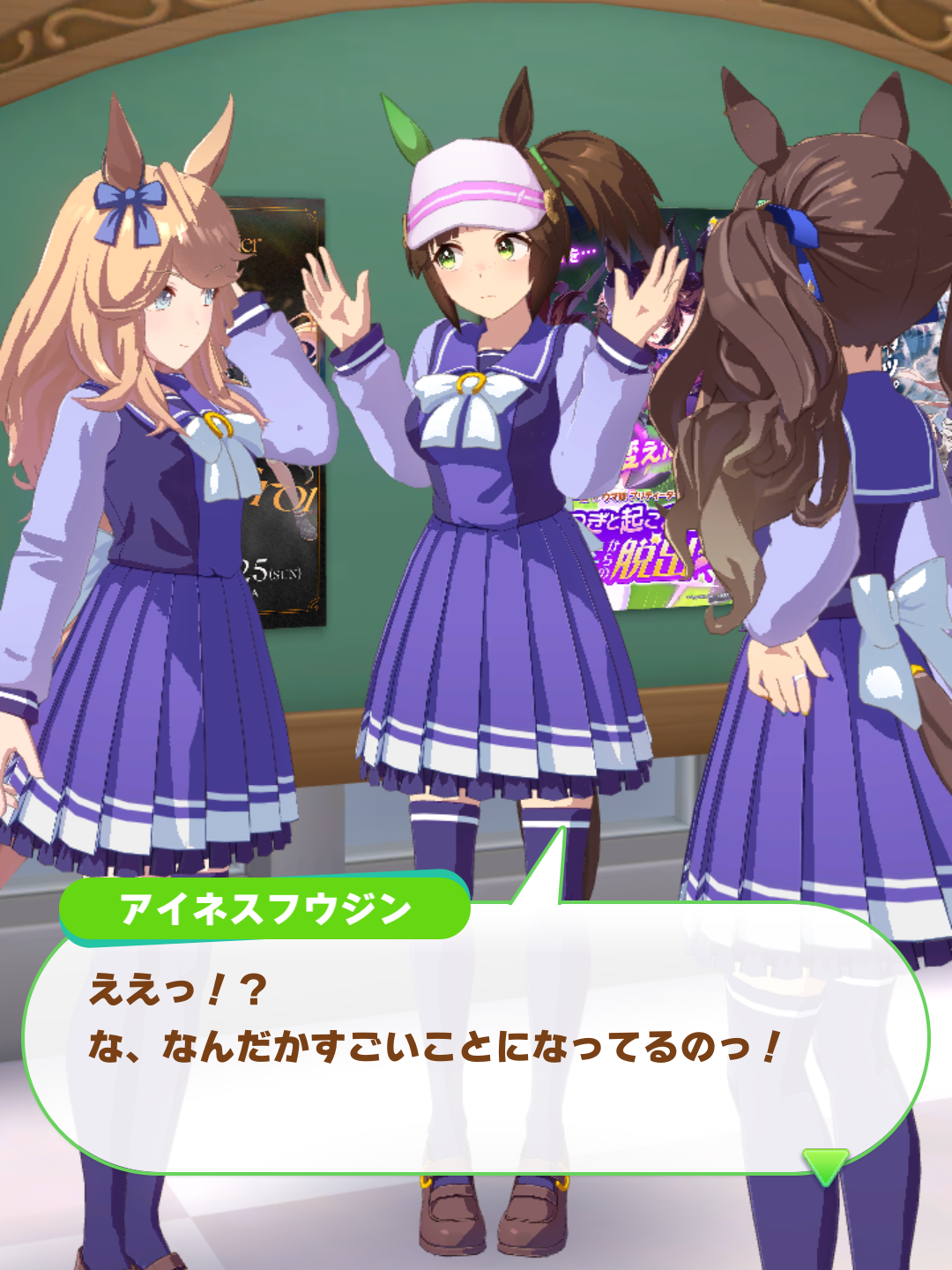Tap the green arrow to advance dialogue
The image size is (952, 1270).
(826, 1165)
